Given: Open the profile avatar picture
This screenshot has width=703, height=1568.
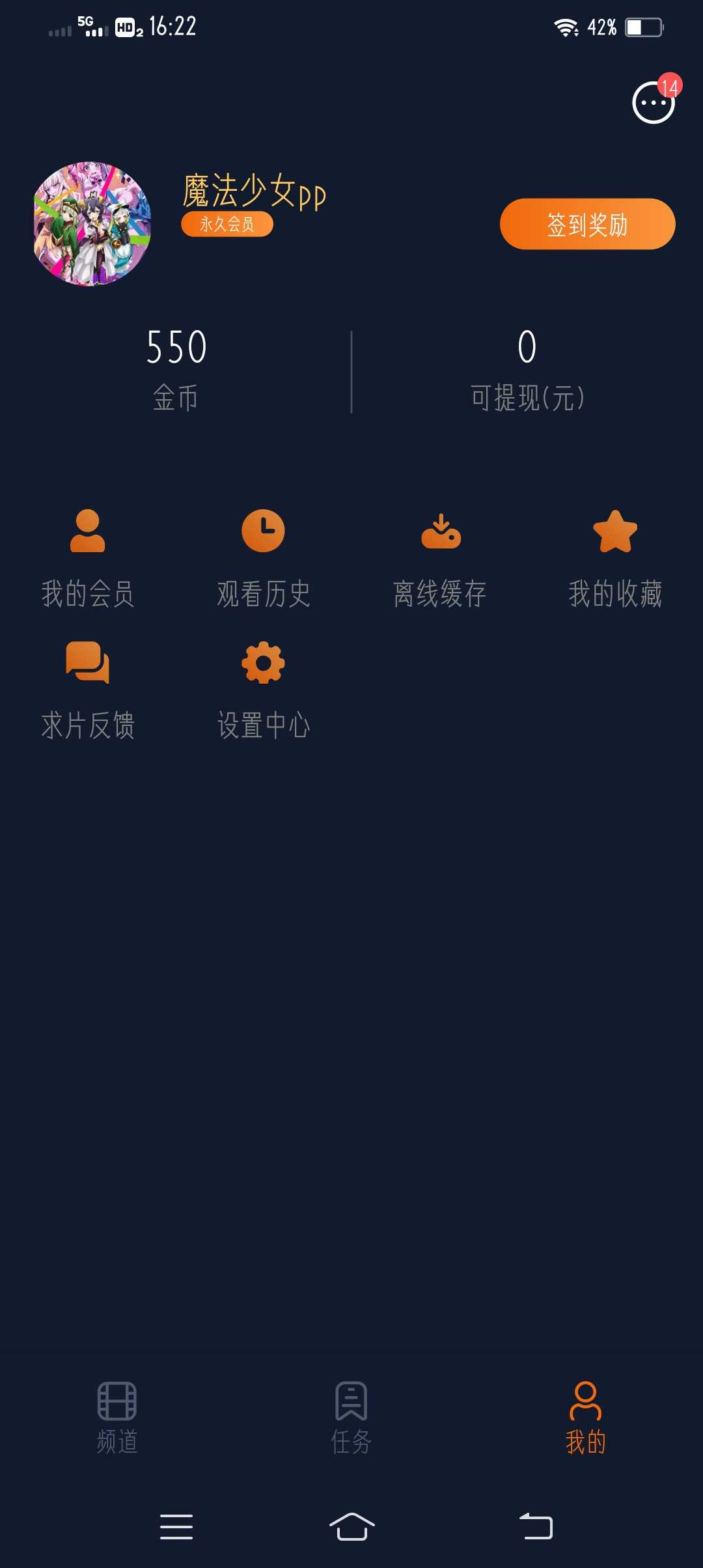Looking at the screenshot, I should pos(92,224).
